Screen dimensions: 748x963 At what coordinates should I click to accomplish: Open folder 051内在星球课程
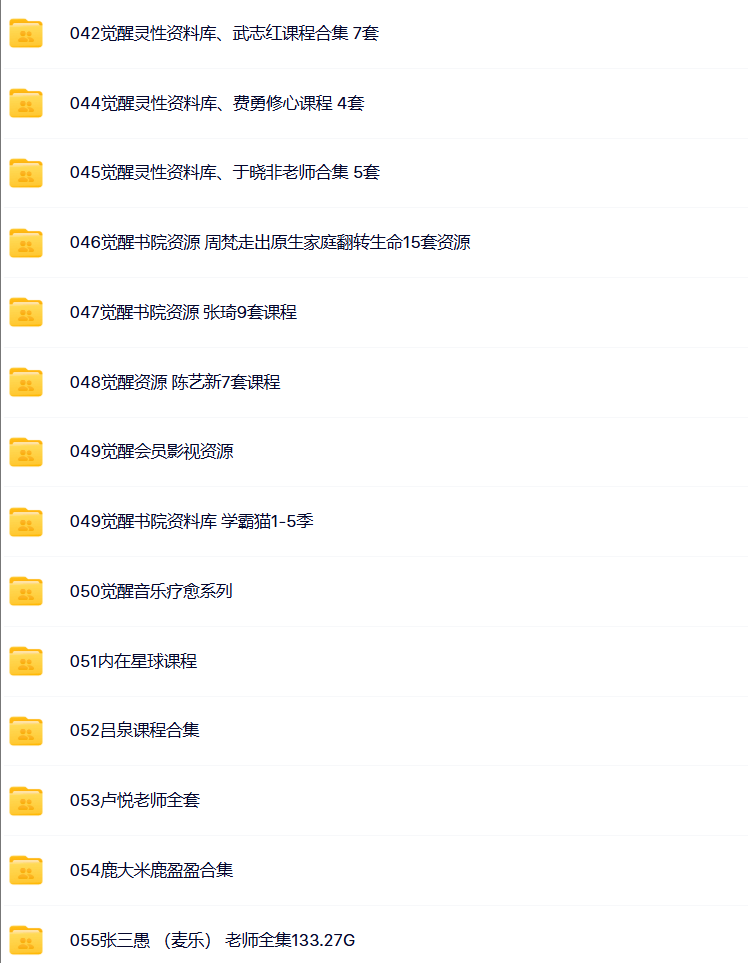tap(133, 661)
